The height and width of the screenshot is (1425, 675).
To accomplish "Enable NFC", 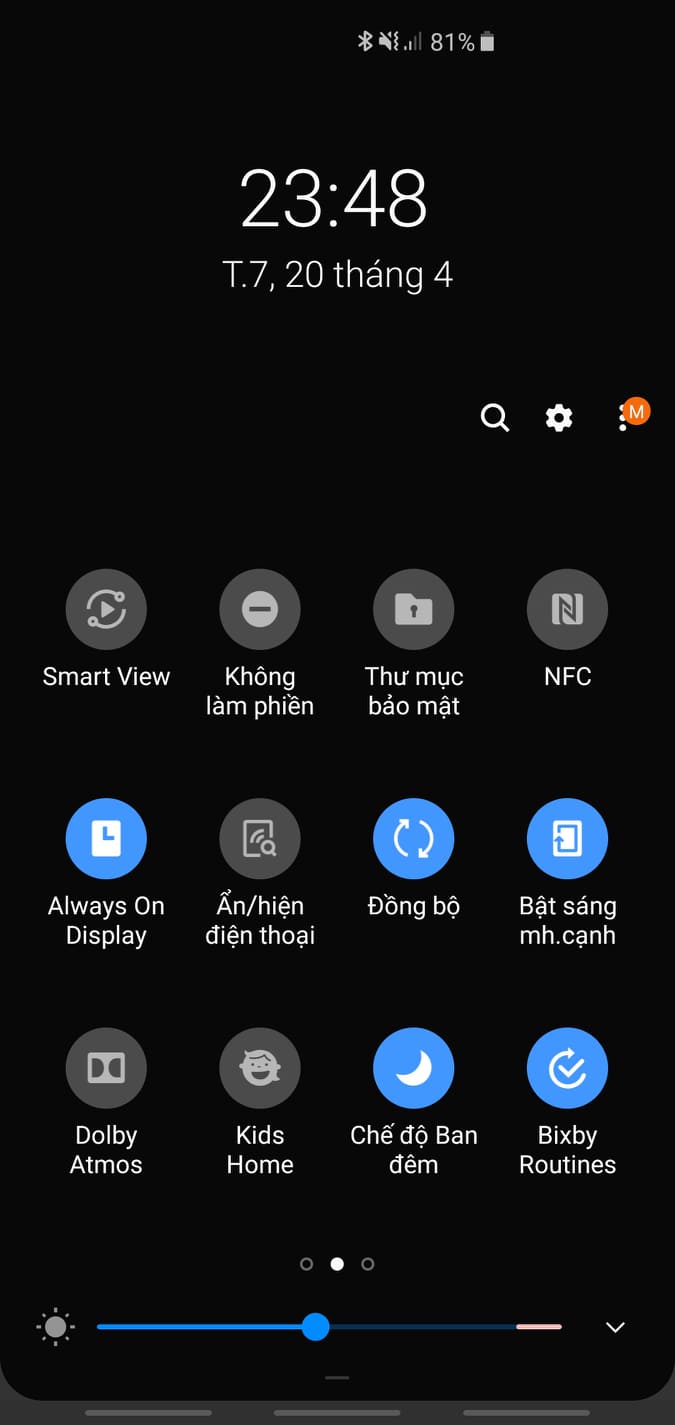I will (567, 609).
